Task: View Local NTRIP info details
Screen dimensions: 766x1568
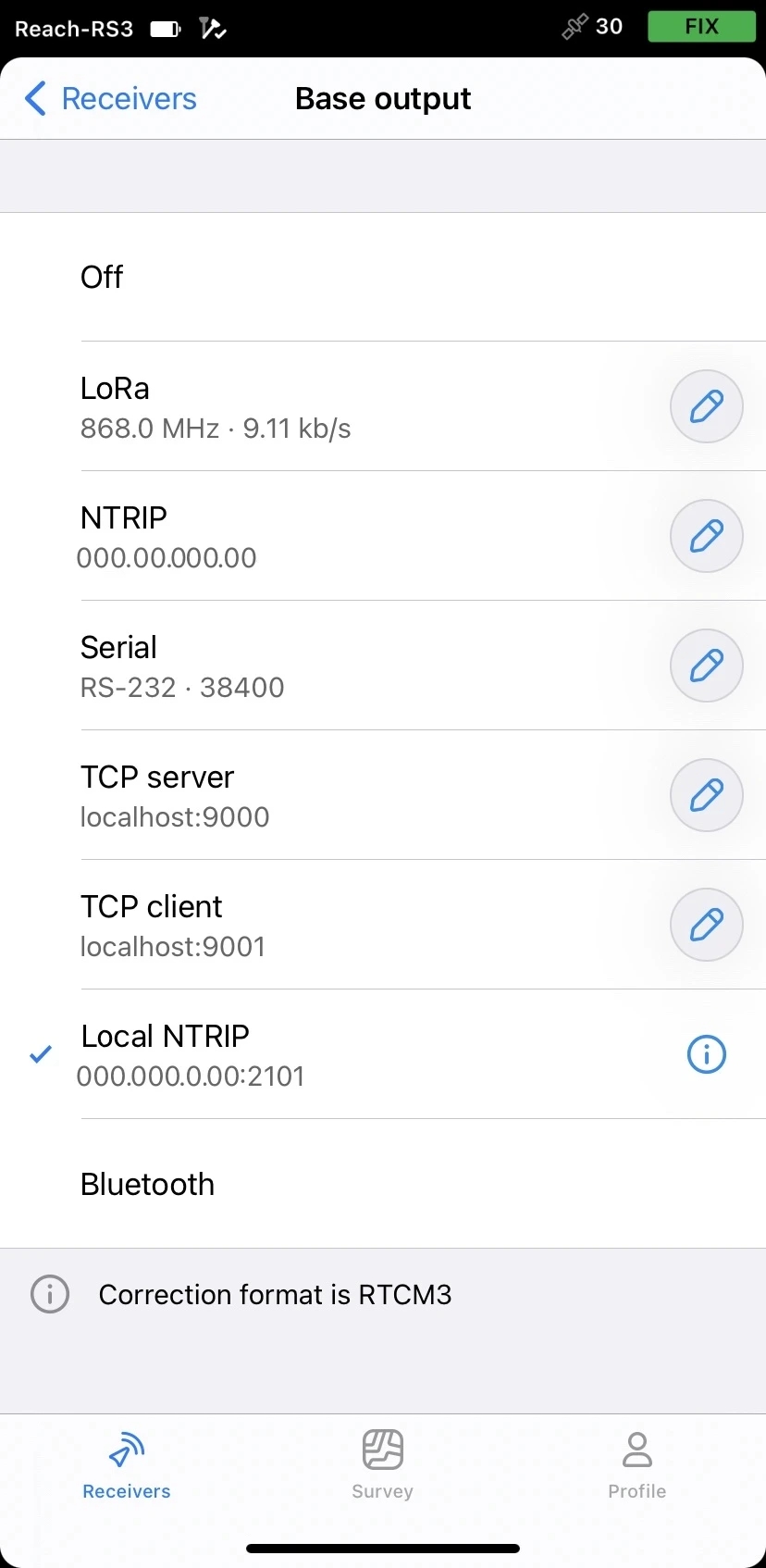Action: 706,1054
